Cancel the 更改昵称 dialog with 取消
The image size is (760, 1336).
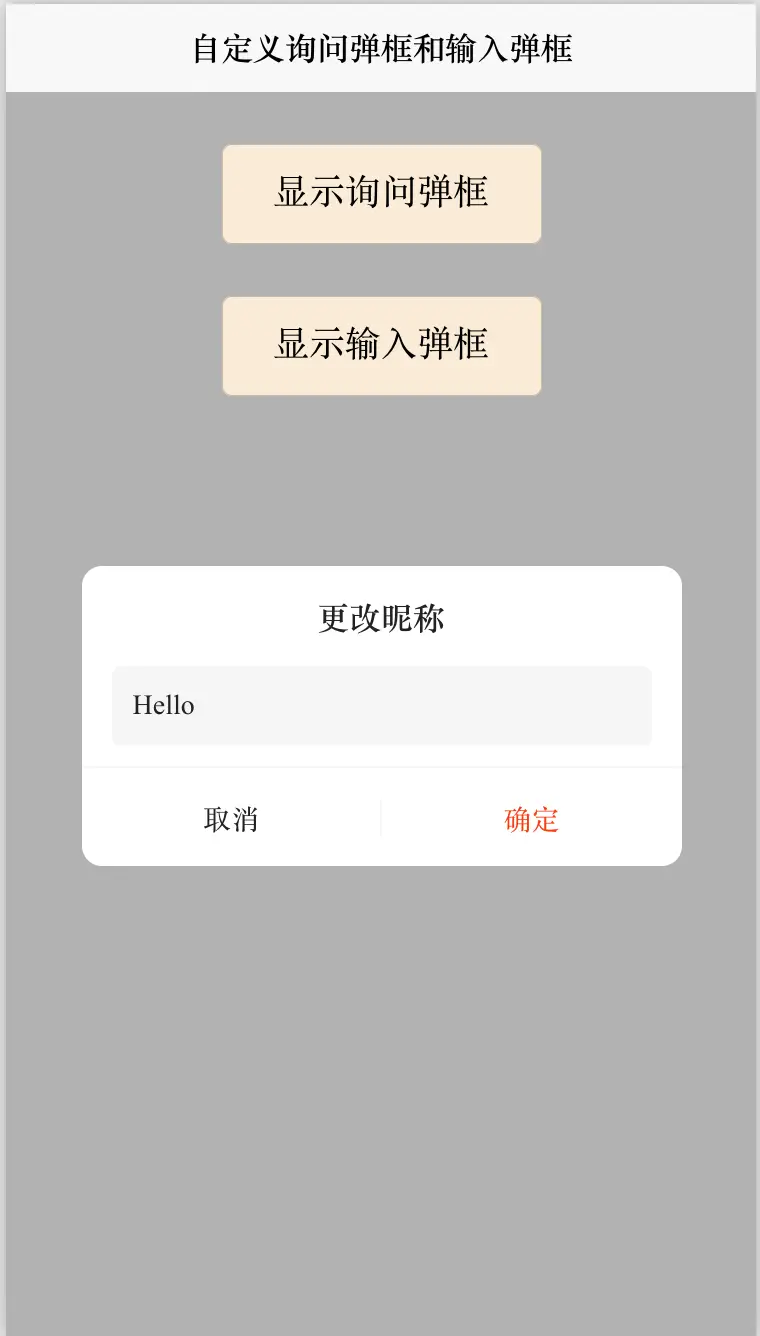(x=231, y=819)
